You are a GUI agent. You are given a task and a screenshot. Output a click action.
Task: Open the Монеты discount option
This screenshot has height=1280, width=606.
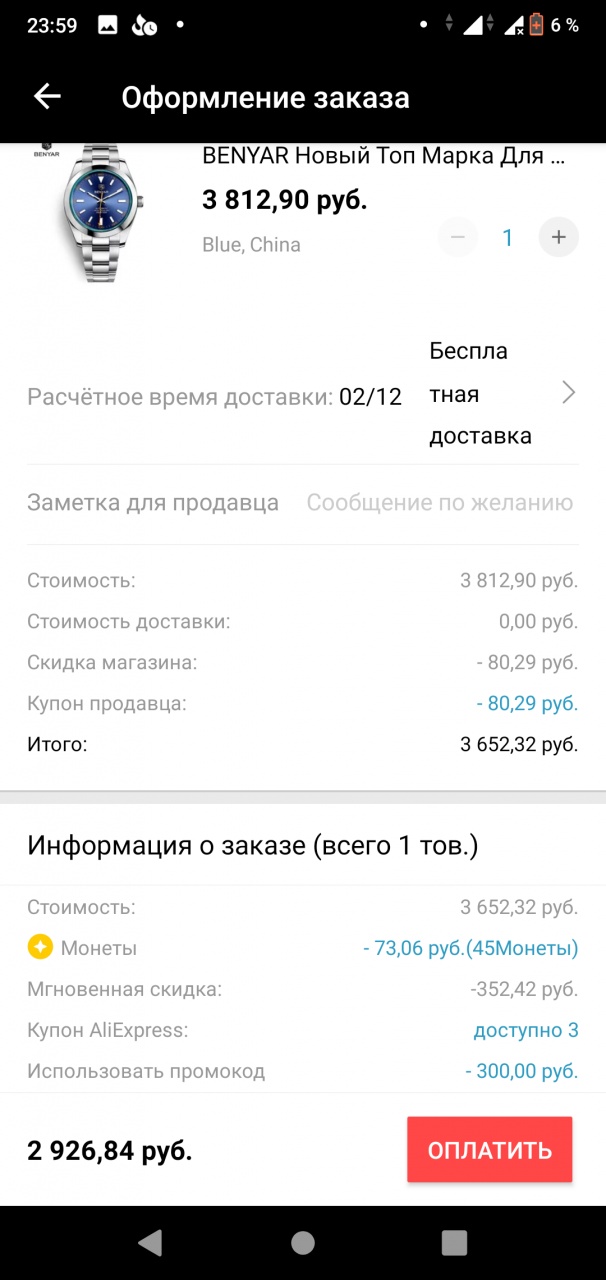tap(469, 948)
